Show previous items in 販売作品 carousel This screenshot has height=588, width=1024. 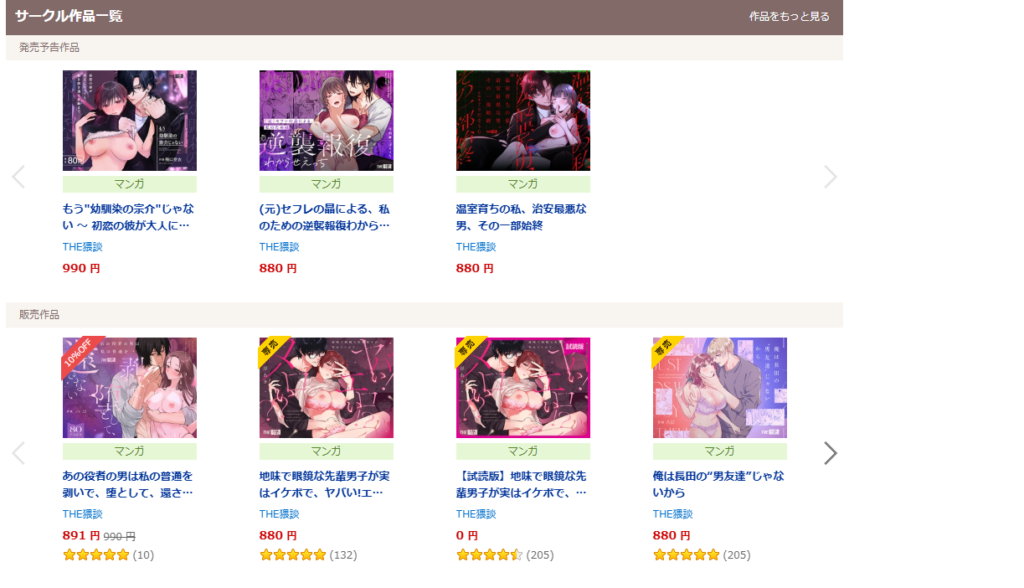(x=18, y=453)
